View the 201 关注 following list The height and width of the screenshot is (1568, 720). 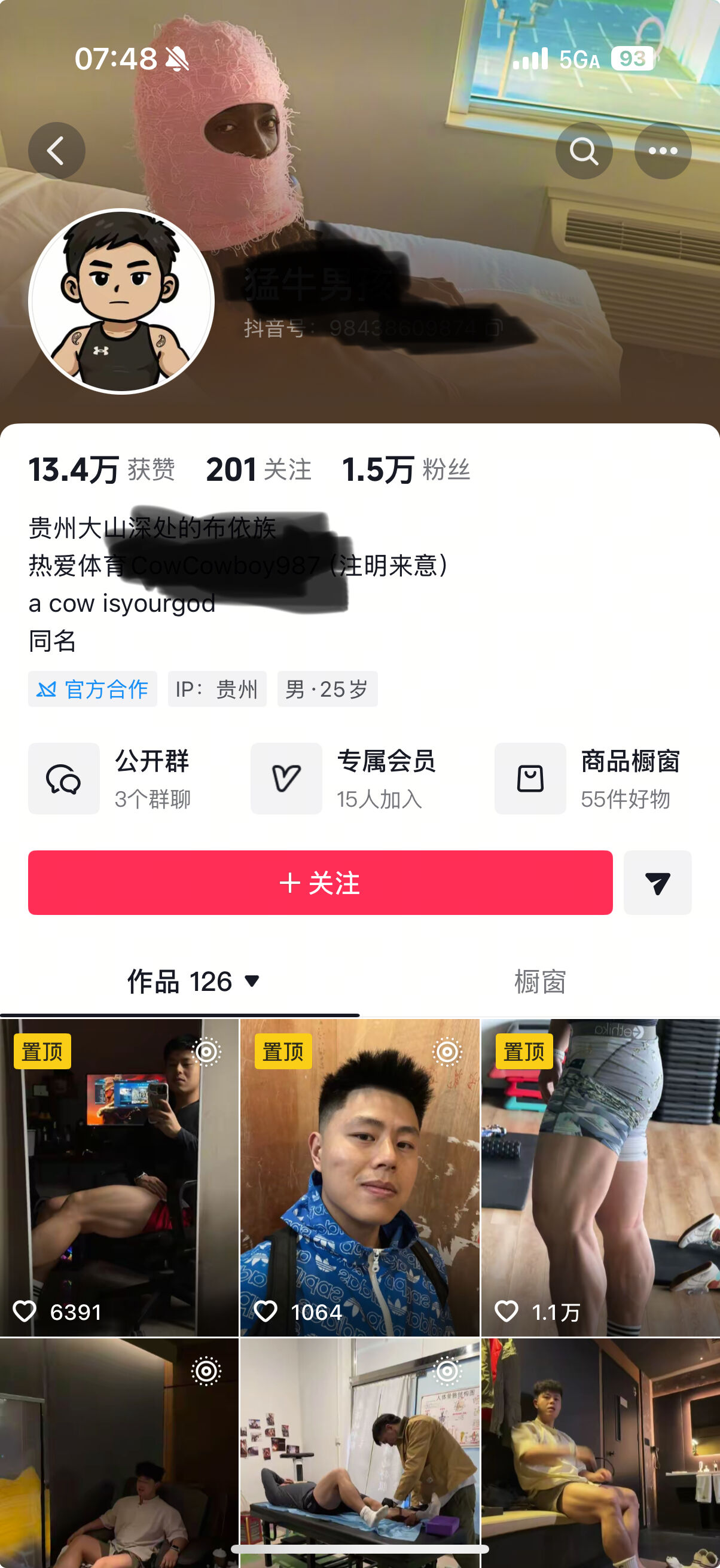259,470
